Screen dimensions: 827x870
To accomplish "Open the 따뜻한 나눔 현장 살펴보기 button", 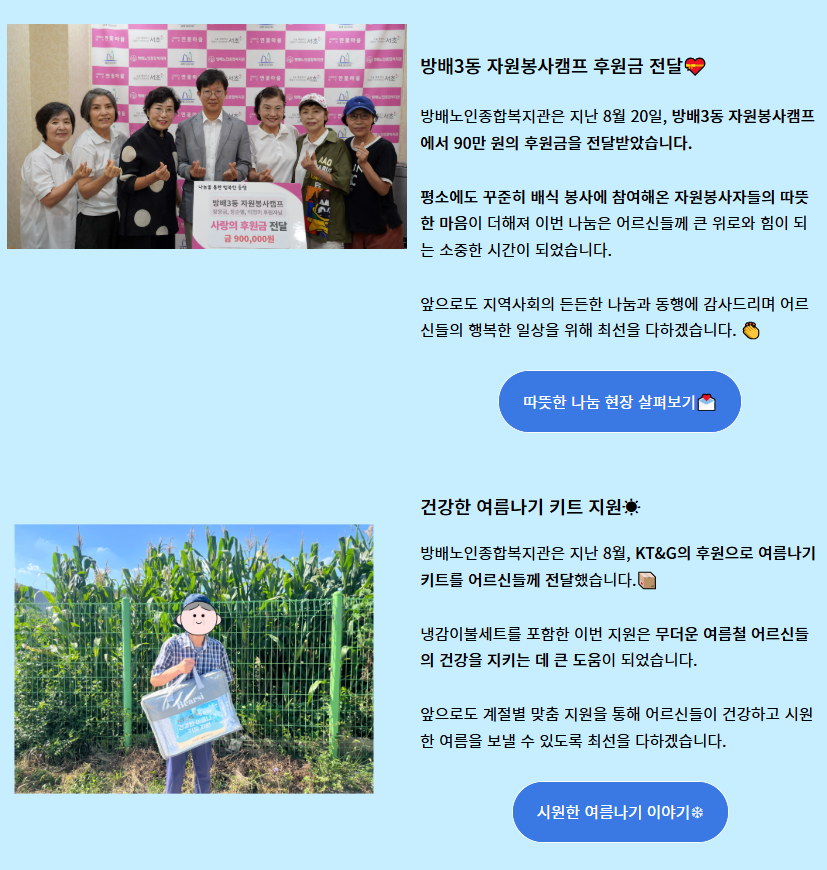I will (x=619, y=402).
